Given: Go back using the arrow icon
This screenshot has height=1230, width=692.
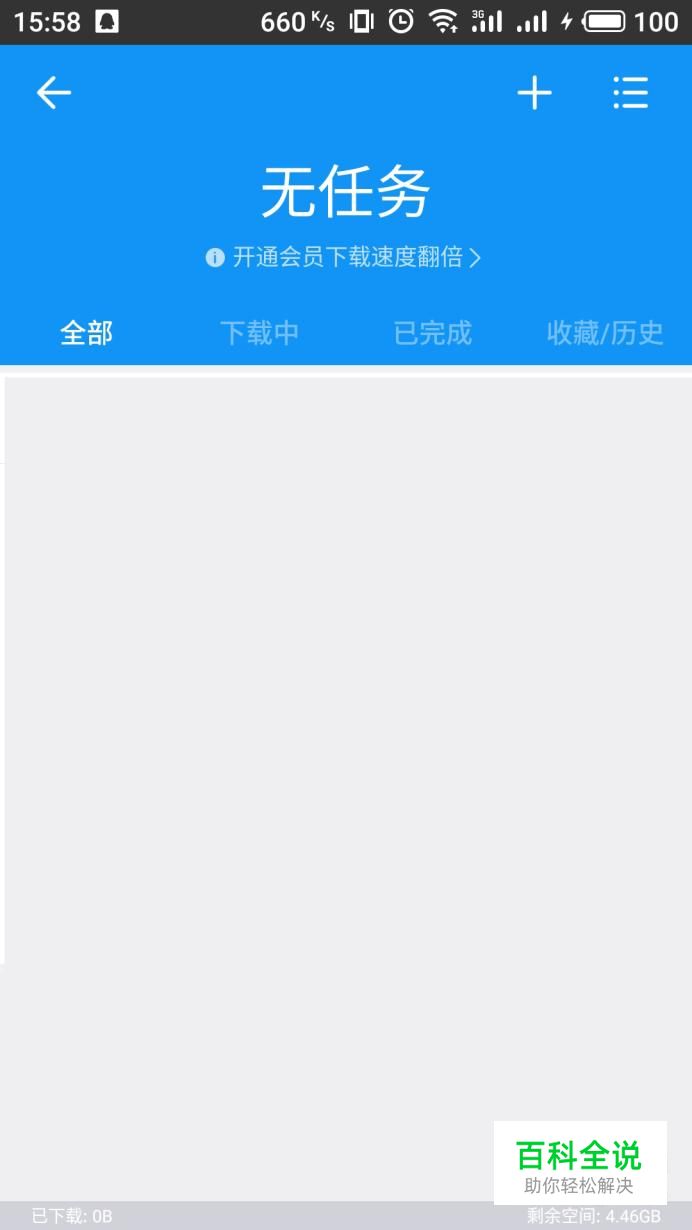Looking at the screenshot, I should tap(54, 93).
